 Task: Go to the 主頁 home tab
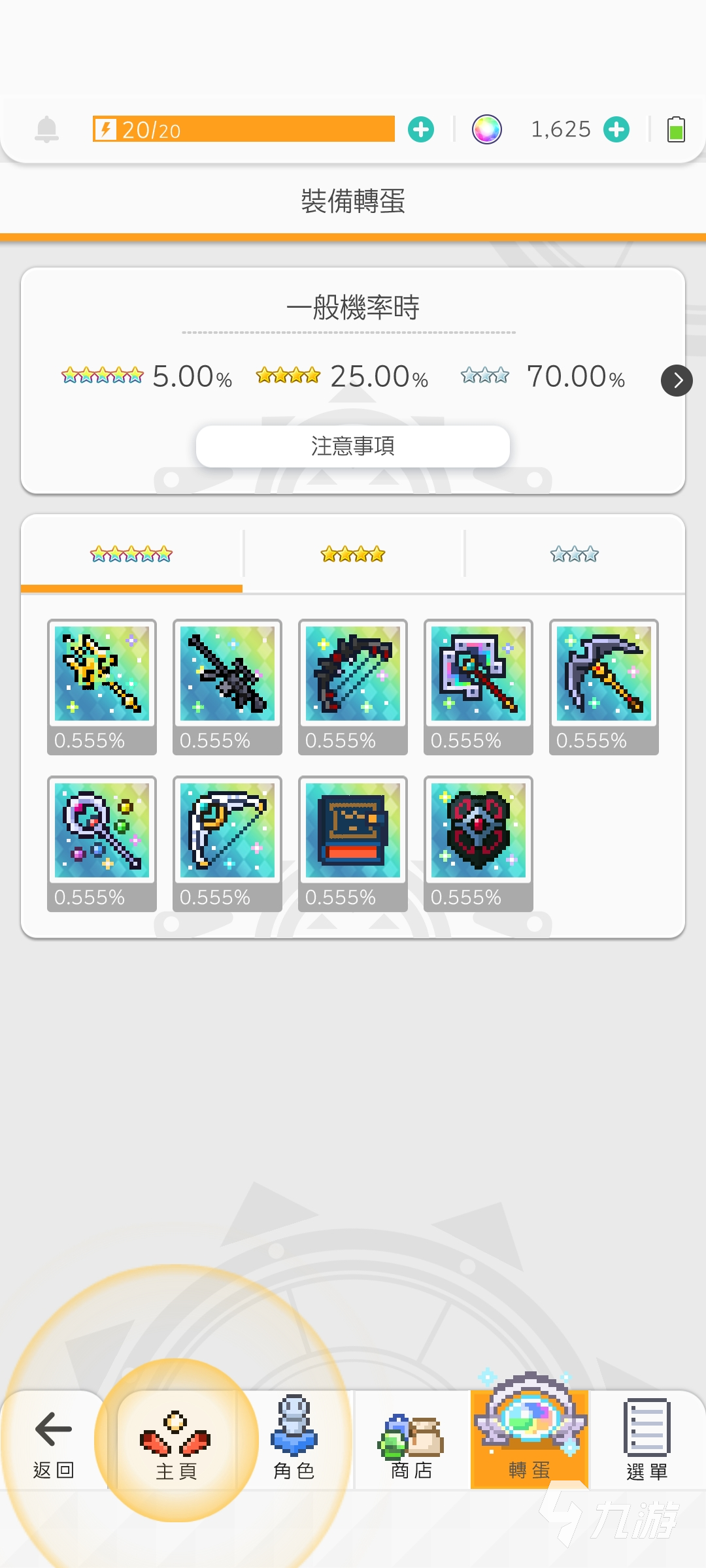click(176, 1443)
